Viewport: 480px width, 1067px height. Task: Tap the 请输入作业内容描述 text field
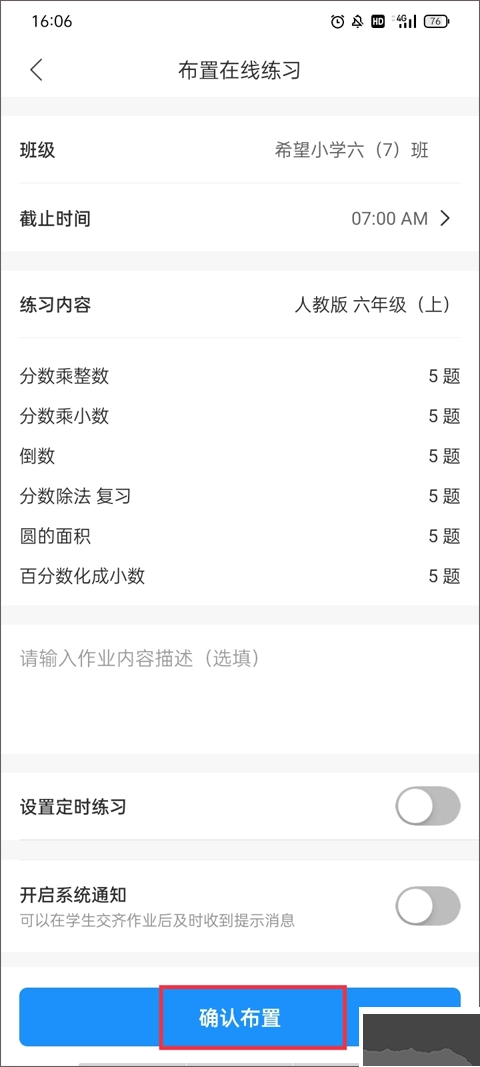(x=240, y=688)
